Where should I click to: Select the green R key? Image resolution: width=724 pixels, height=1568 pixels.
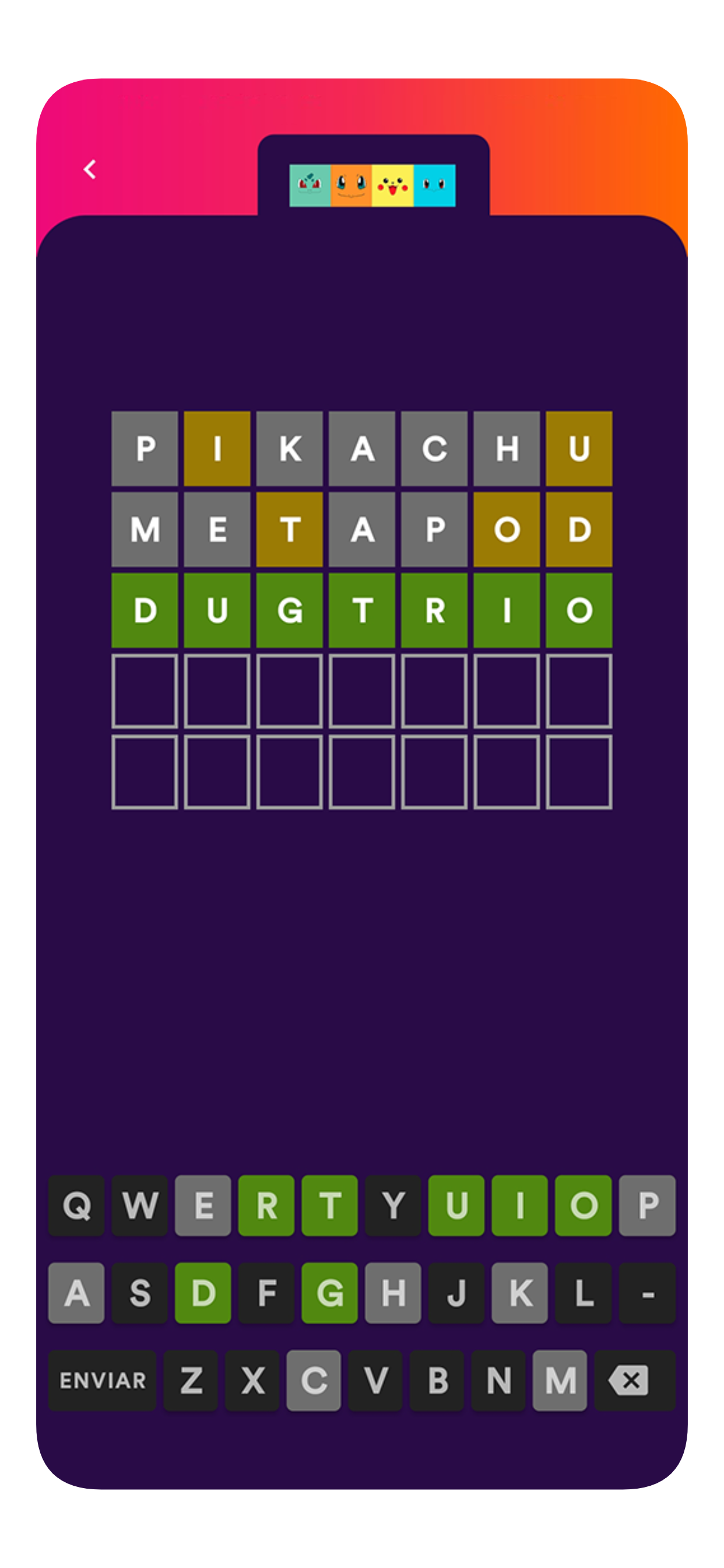[266, 1205]
